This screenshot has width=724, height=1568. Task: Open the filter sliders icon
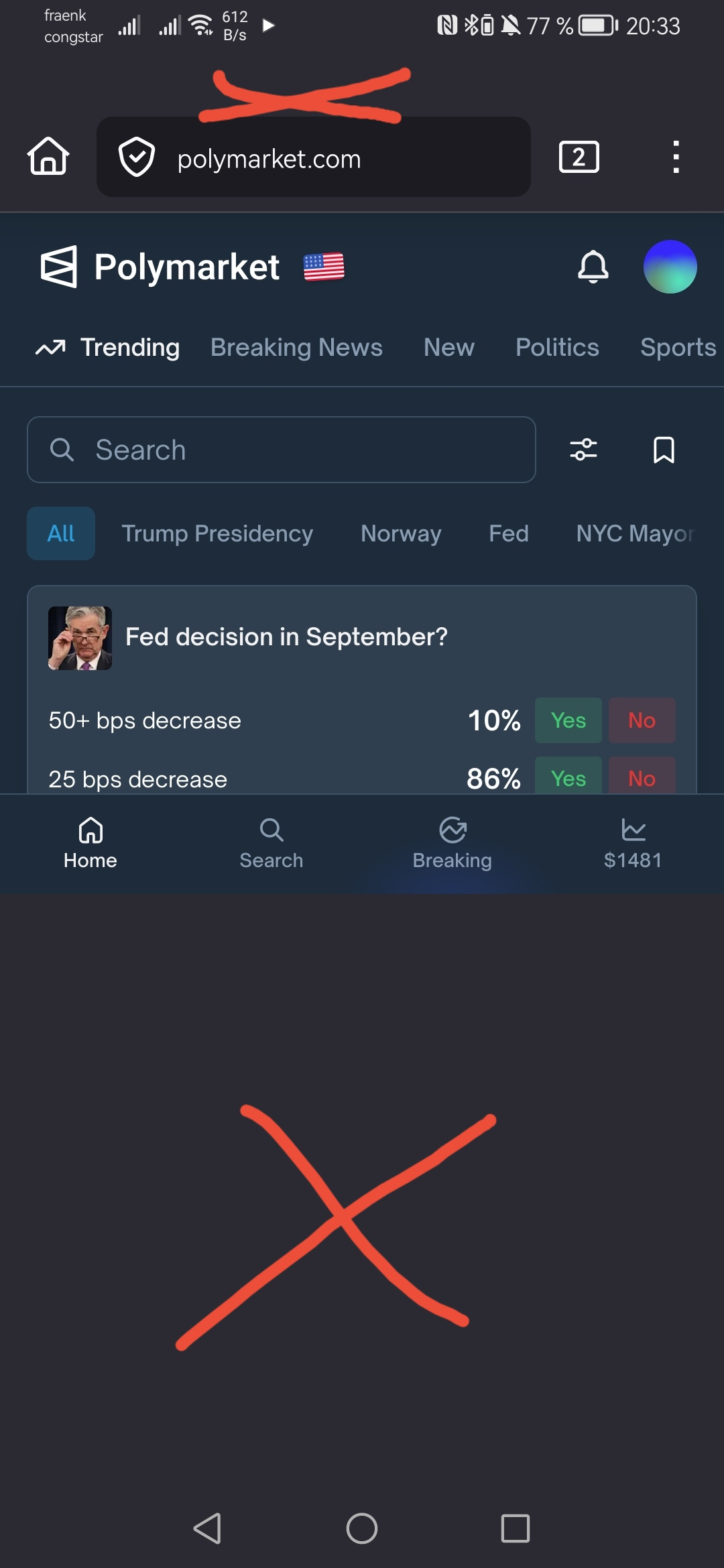pos(583,450)
